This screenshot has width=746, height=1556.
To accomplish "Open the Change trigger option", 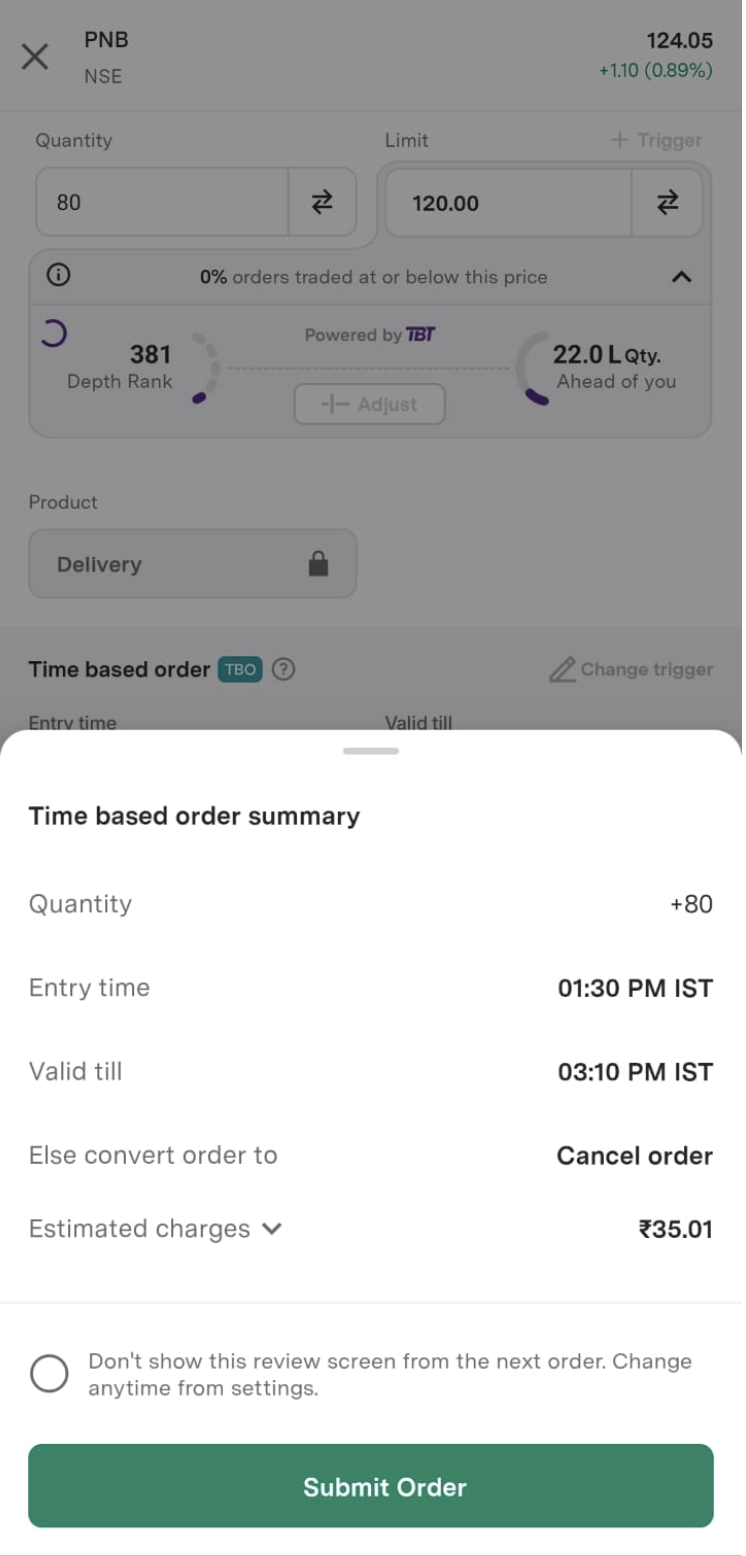I will pos(632,669).
